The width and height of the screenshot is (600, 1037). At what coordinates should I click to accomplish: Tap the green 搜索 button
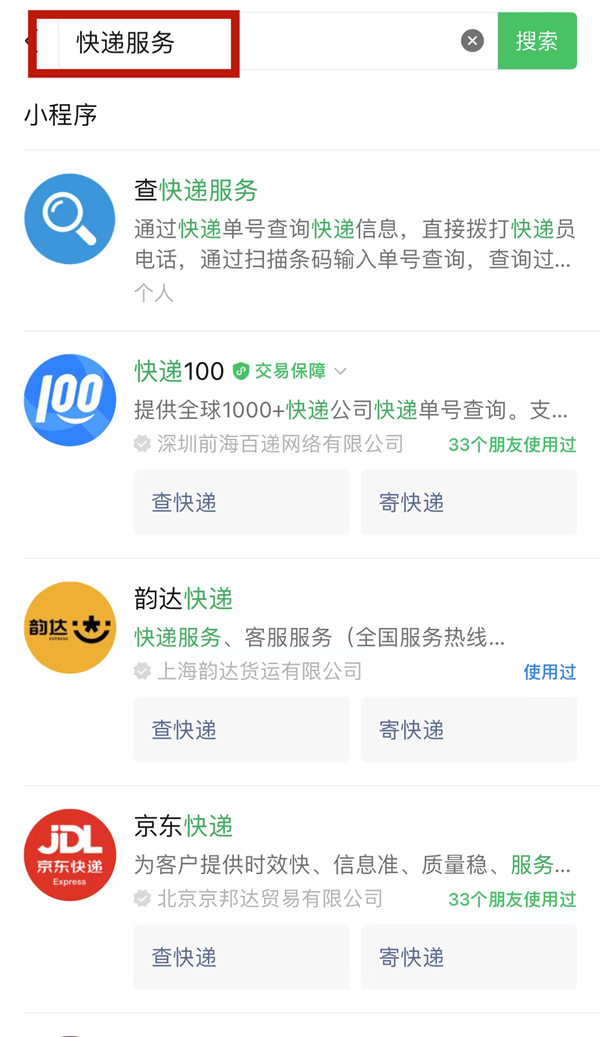click(x=537, y=41)
